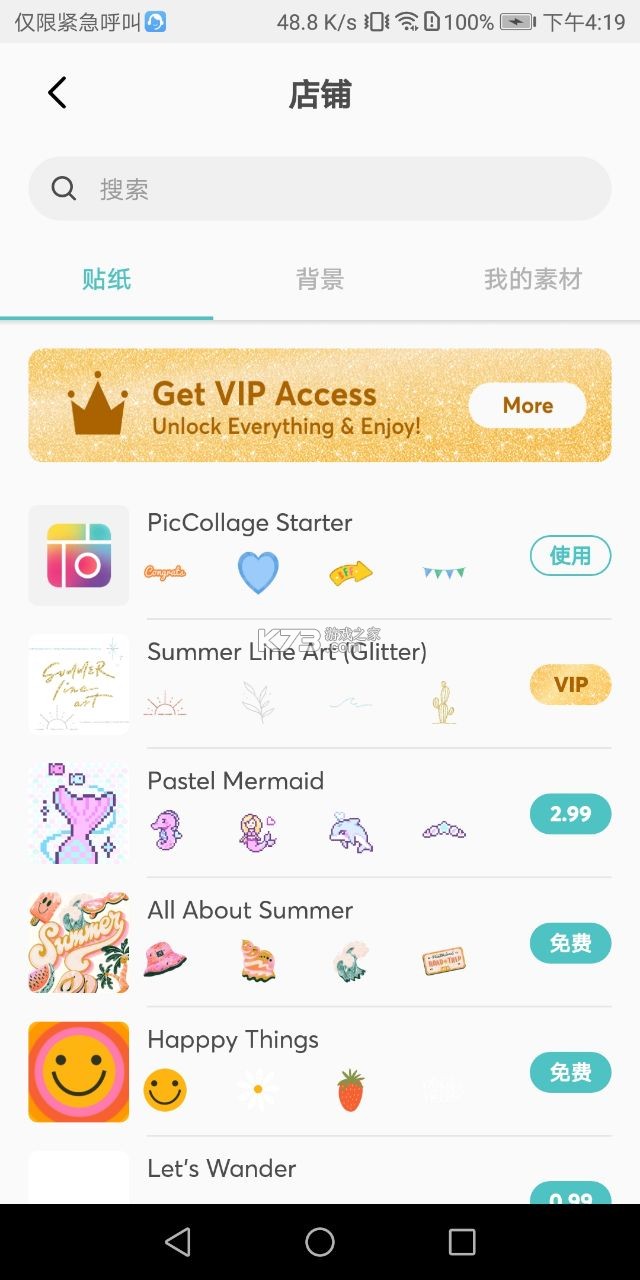This screenshot has height=1280, width=640.
Task: Open the 搜索 search field
Action: point(320,188)
